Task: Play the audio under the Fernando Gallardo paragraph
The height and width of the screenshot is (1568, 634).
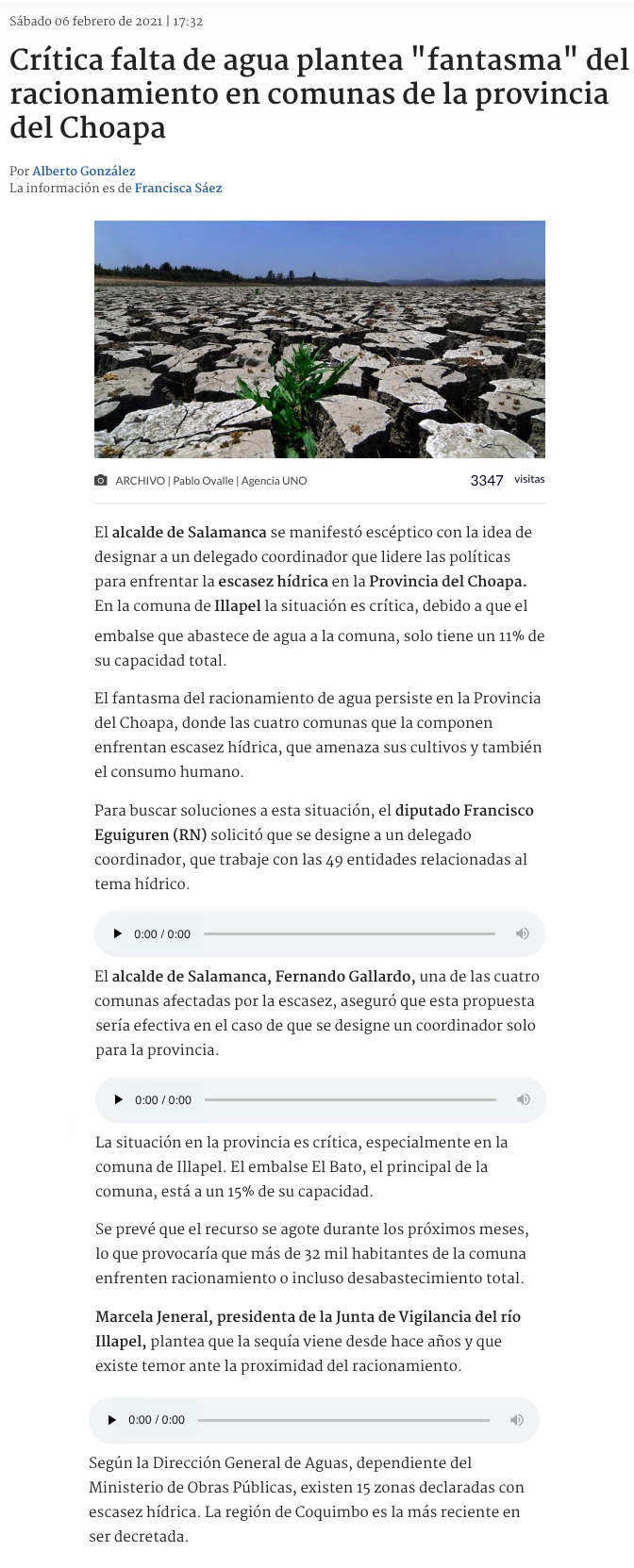Action: click(119, 1099)
